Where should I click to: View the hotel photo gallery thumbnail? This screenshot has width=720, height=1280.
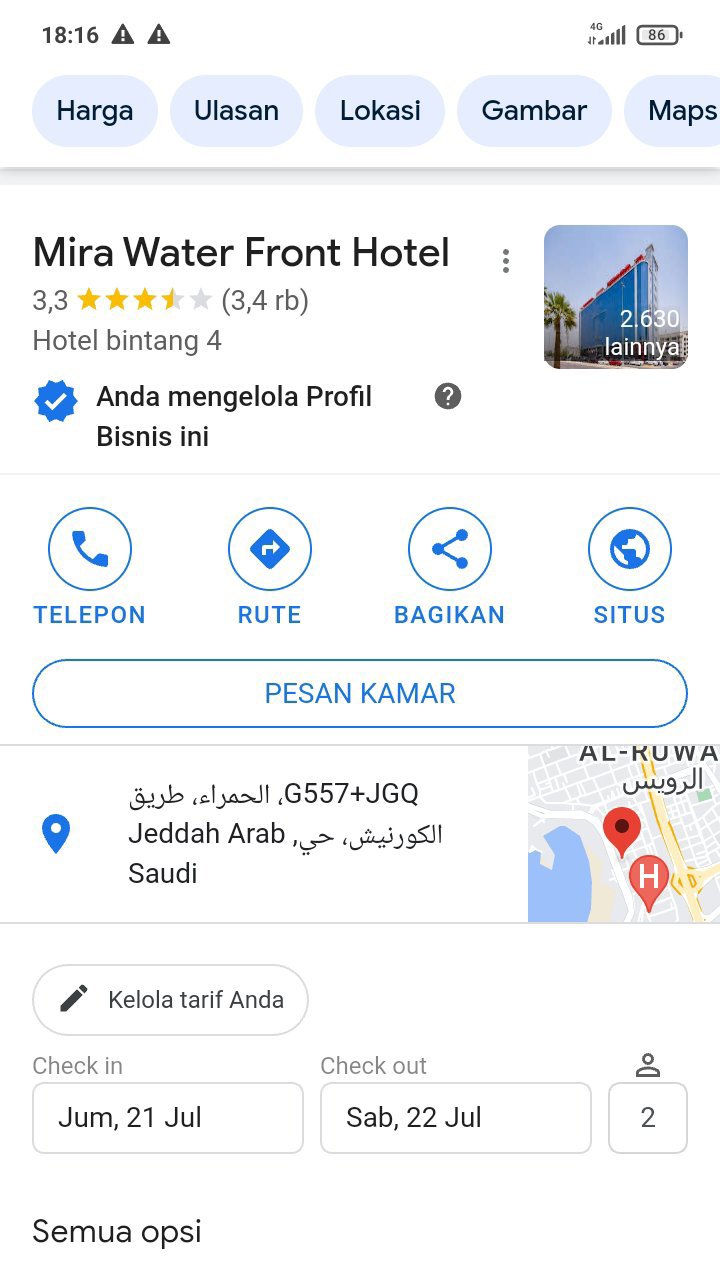pos(616,297)
